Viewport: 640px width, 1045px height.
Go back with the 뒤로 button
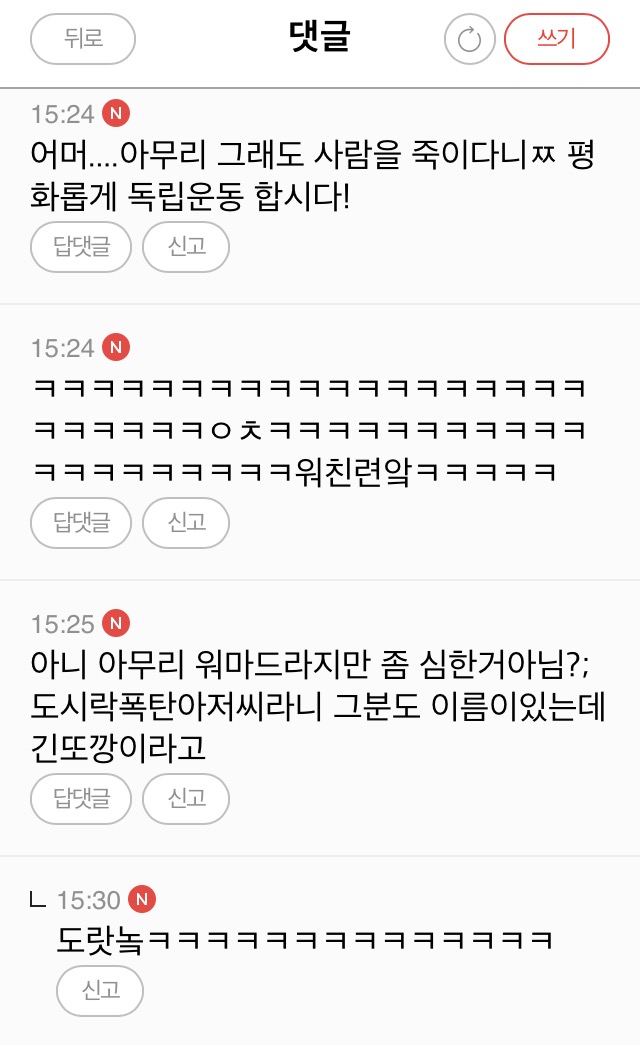(x=83, y=40)
